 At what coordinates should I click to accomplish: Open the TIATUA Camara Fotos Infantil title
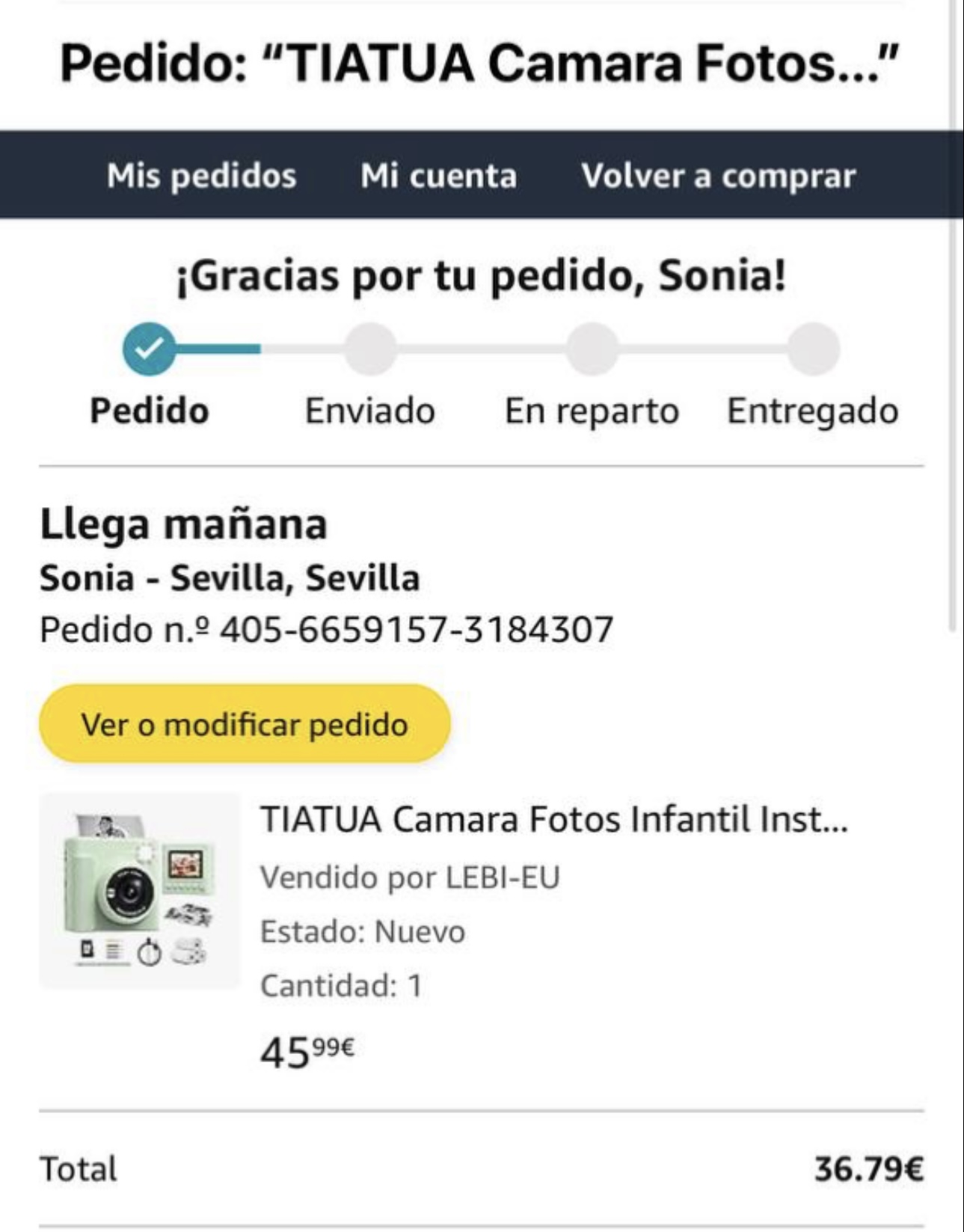click(x=553, y=819)
